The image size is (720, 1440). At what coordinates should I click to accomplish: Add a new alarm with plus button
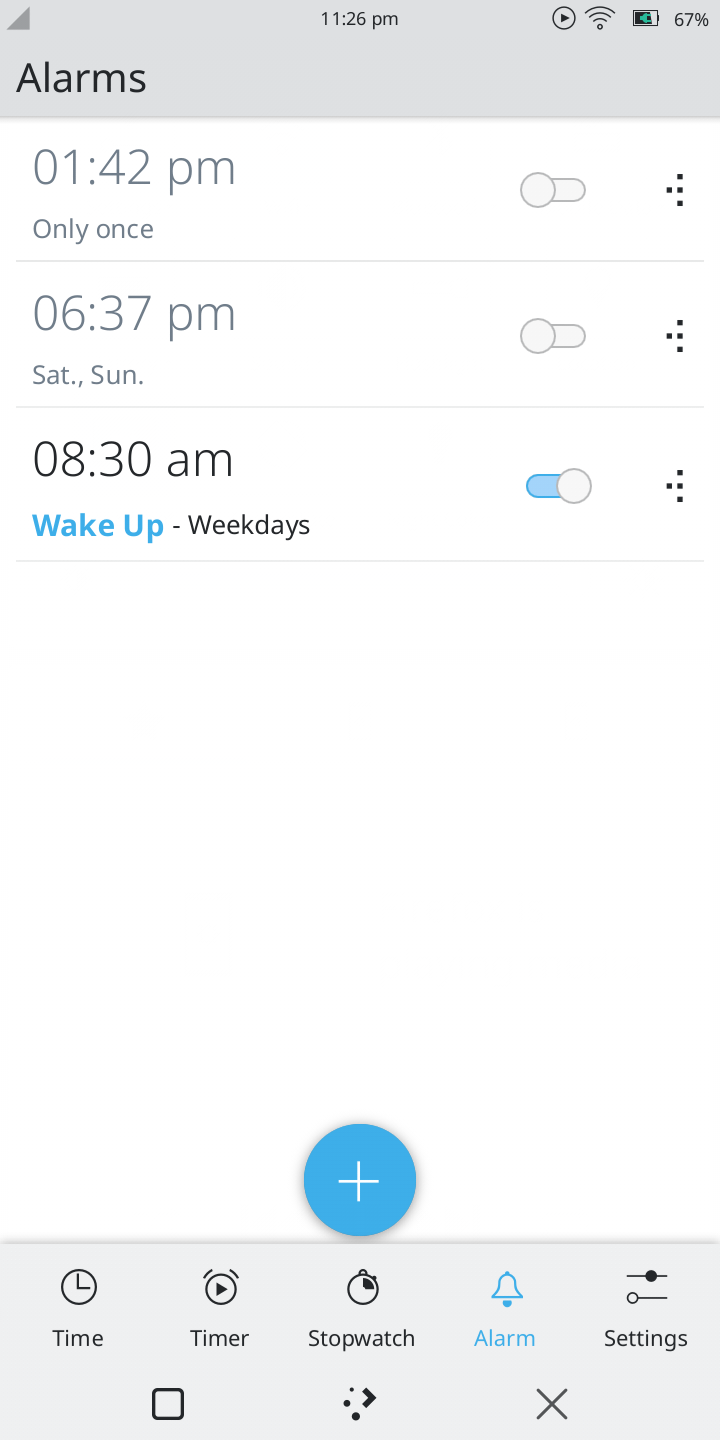pyautogui.click(x=360, y=1180)
